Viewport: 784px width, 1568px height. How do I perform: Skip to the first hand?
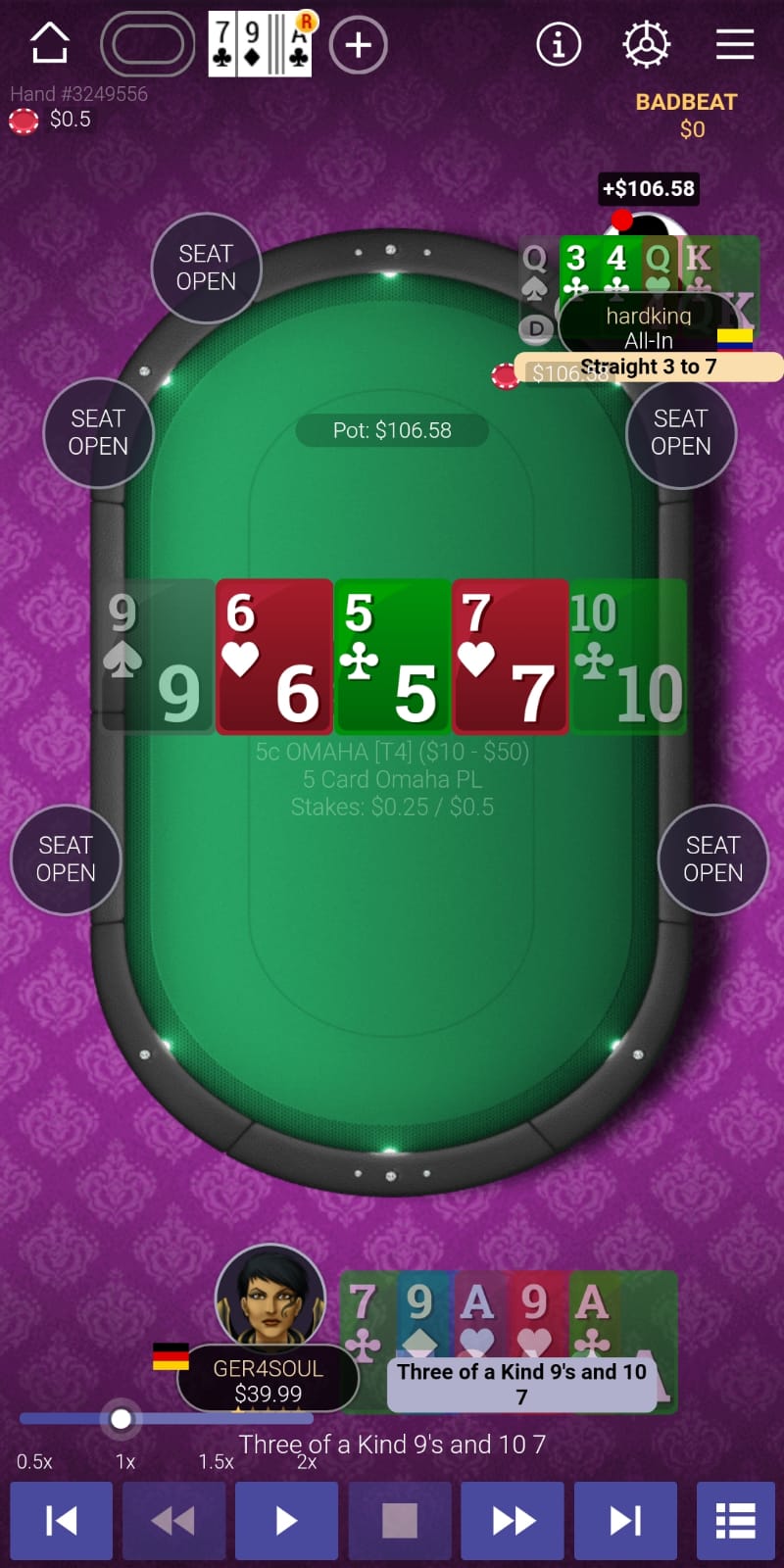[62, 1520]
